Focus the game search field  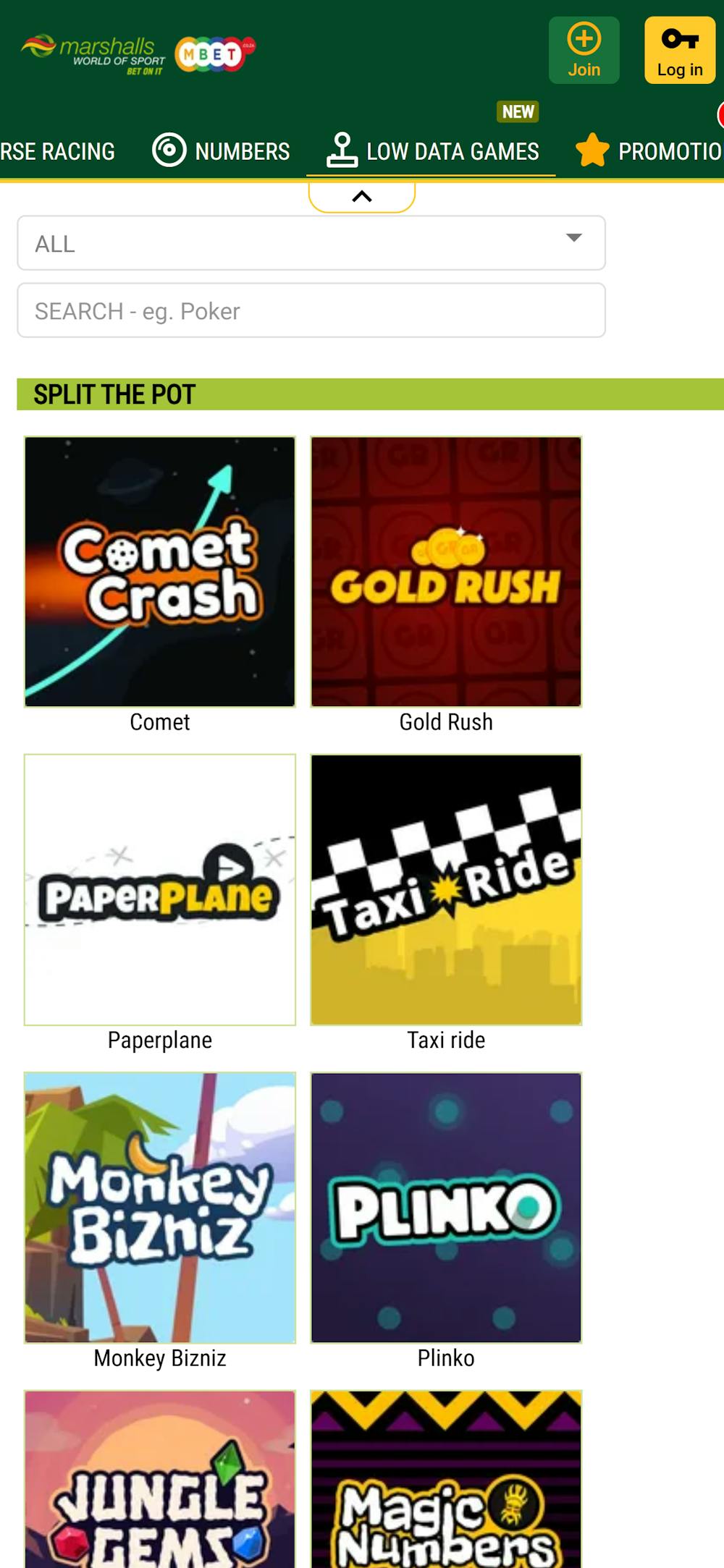(311, 310)
